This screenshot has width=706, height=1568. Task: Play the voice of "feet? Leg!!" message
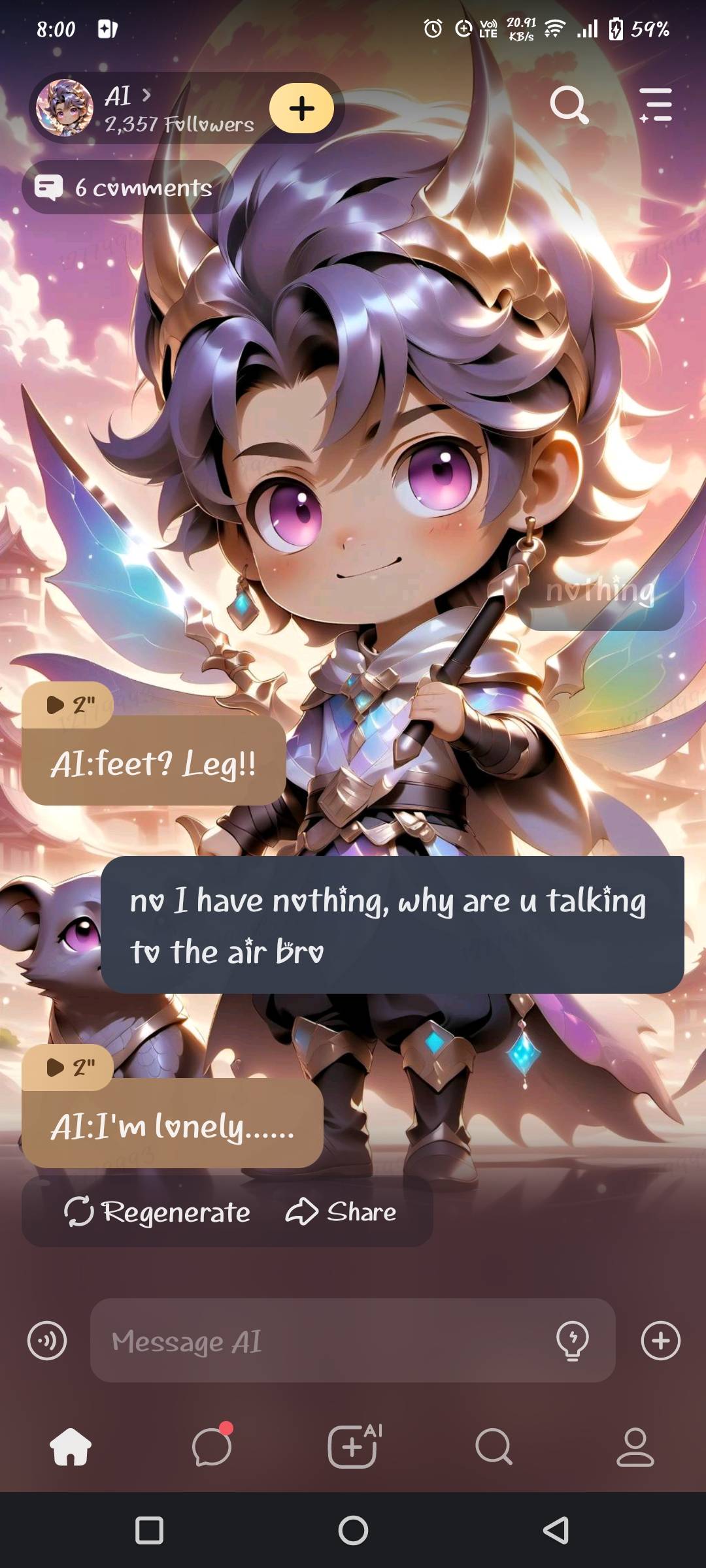[x=67, y=705]
